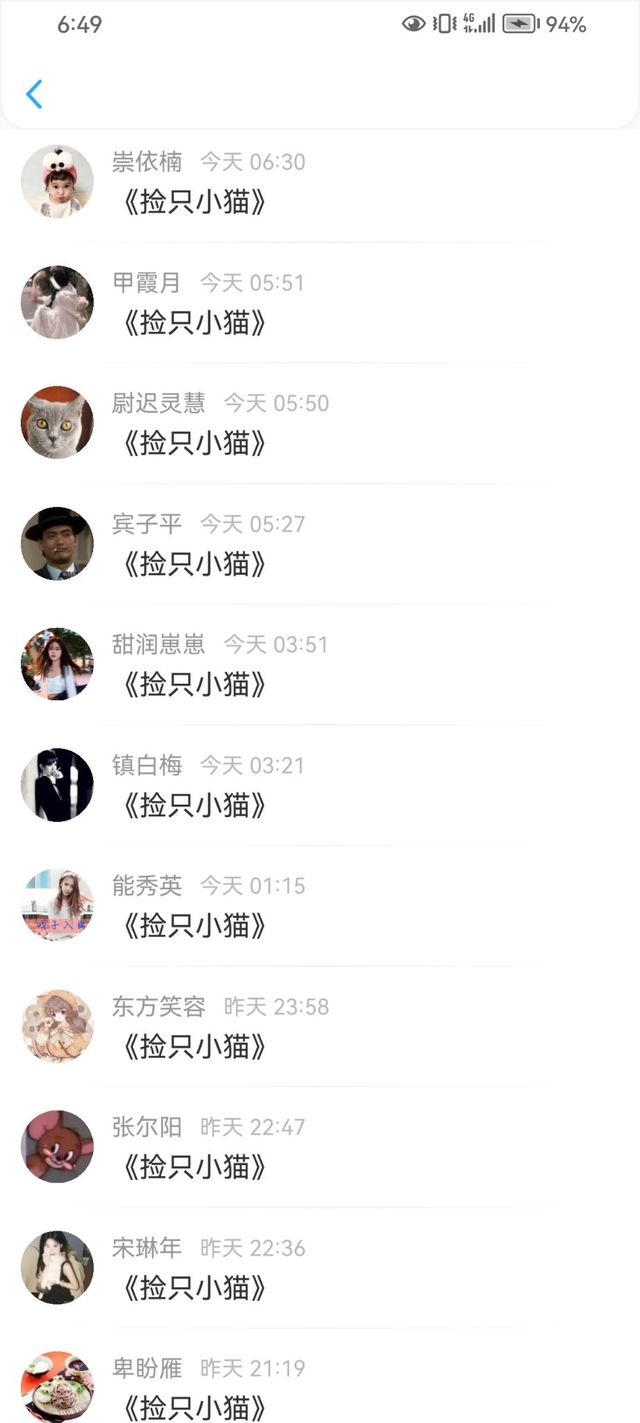Open 东方笑容's 《捡只小猫》 entry

(x=195, y=1047)
